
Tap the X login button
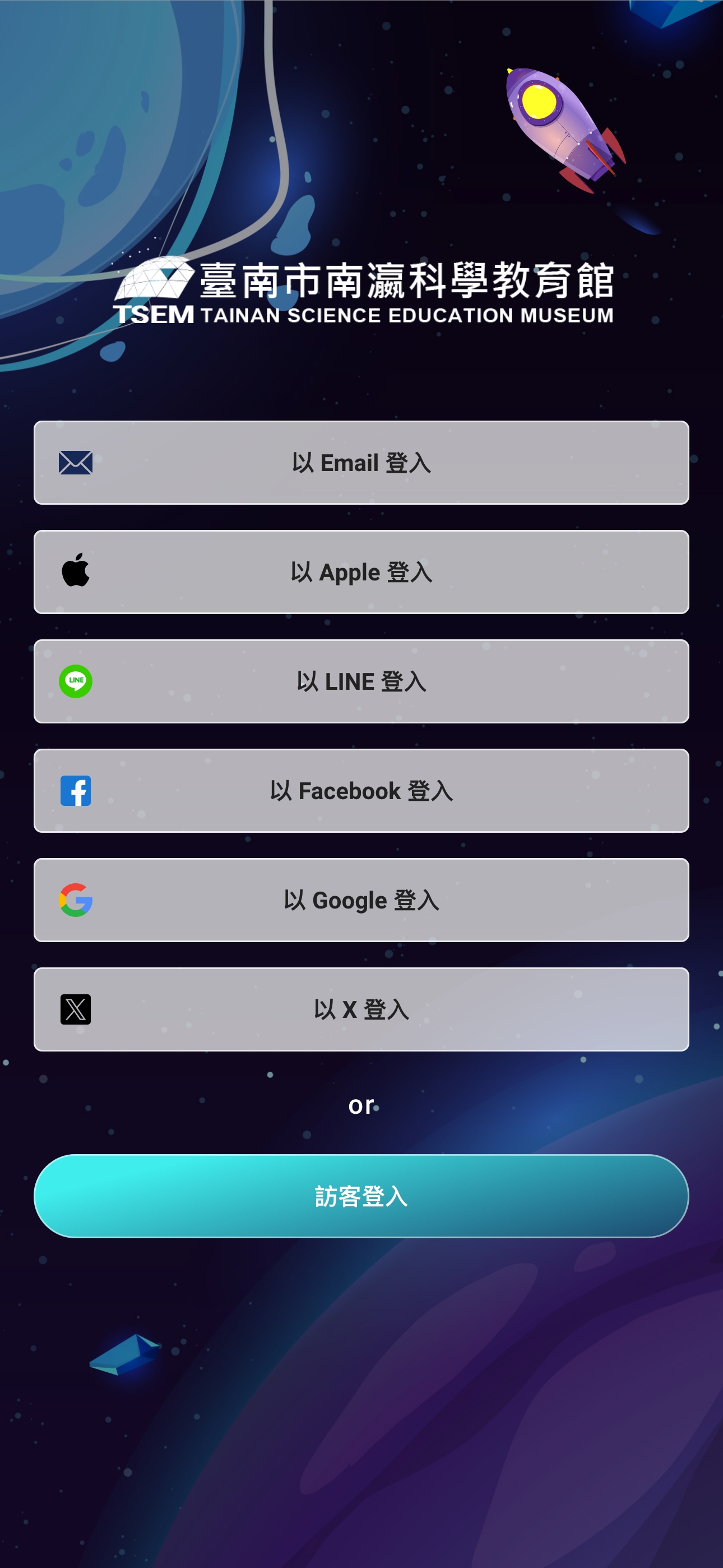click(361, 1009)
